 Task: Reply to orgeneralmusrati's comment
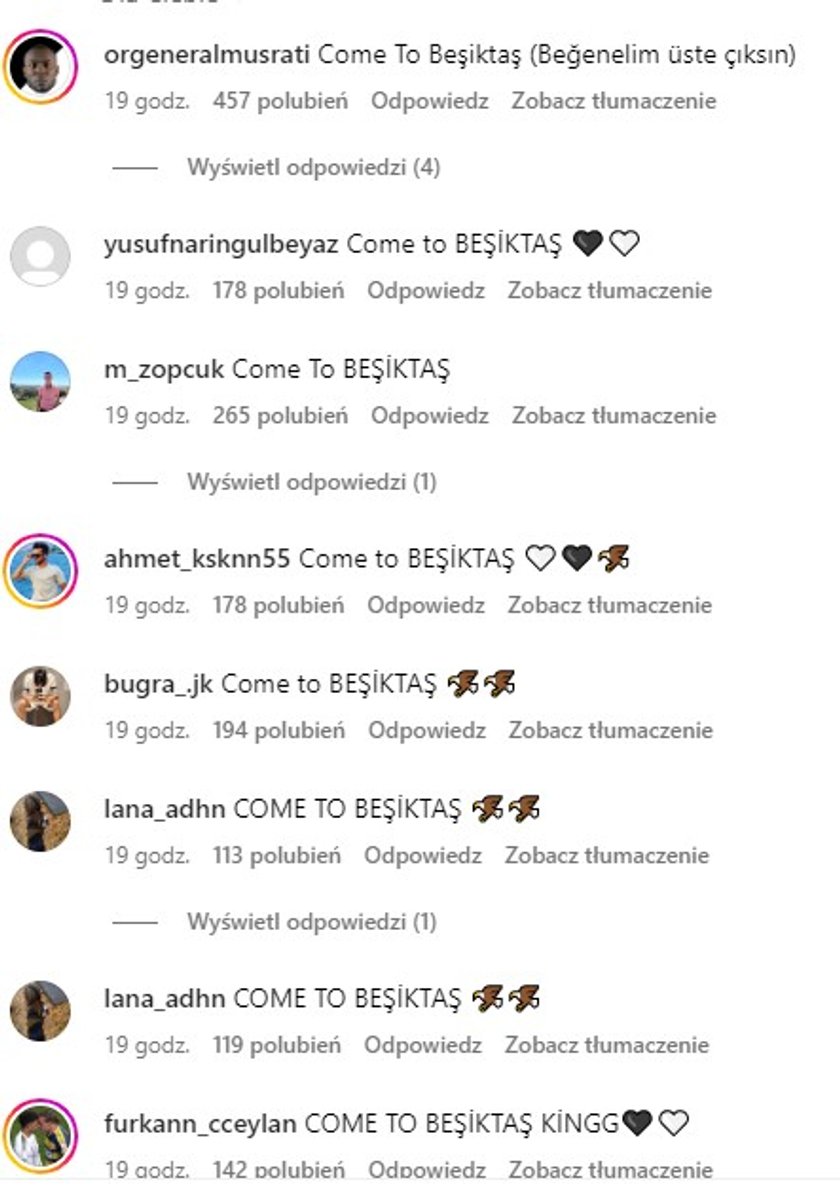point(429,101)
